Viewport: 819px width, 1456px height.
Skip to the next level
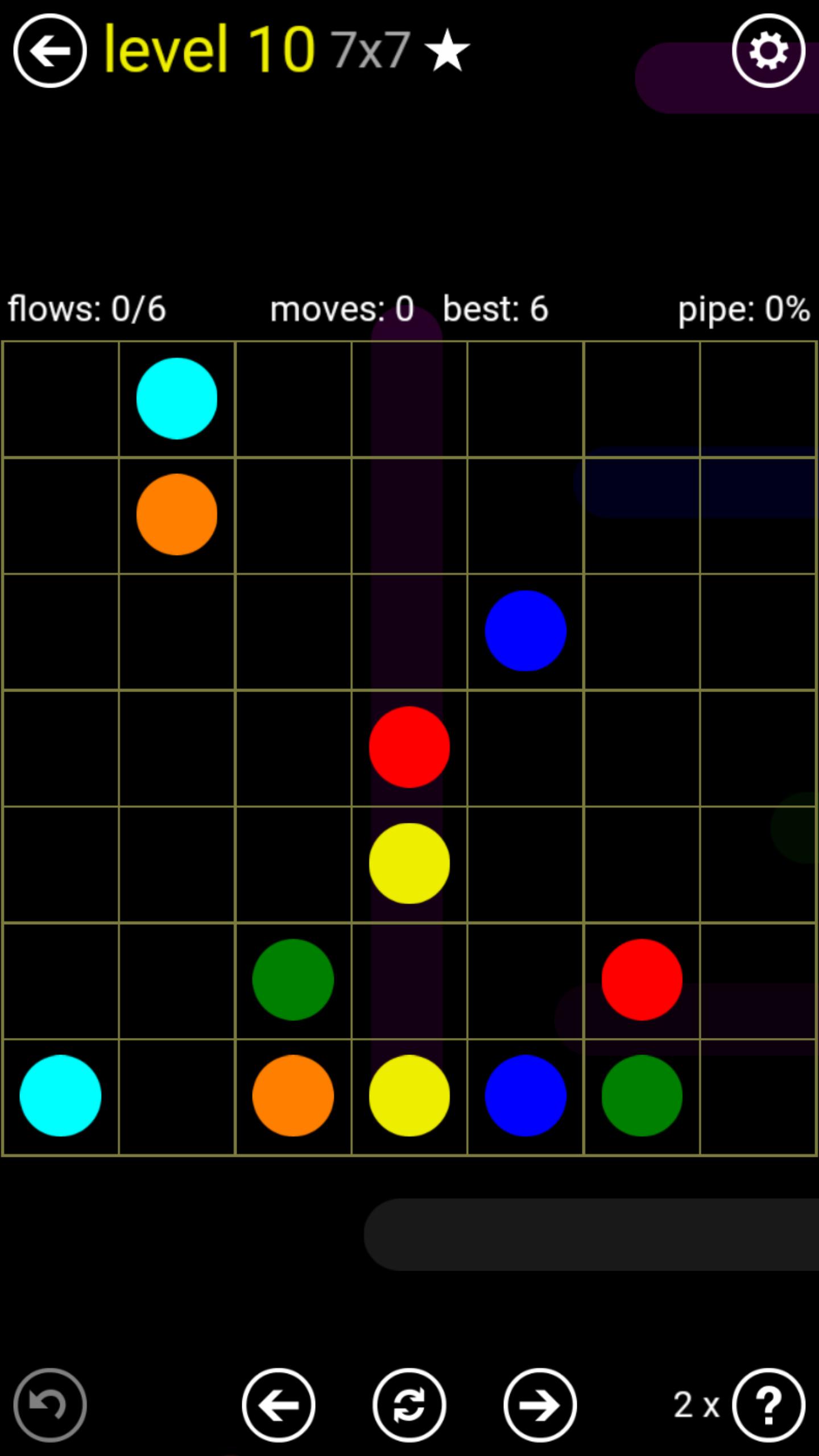click(540, 1405)
